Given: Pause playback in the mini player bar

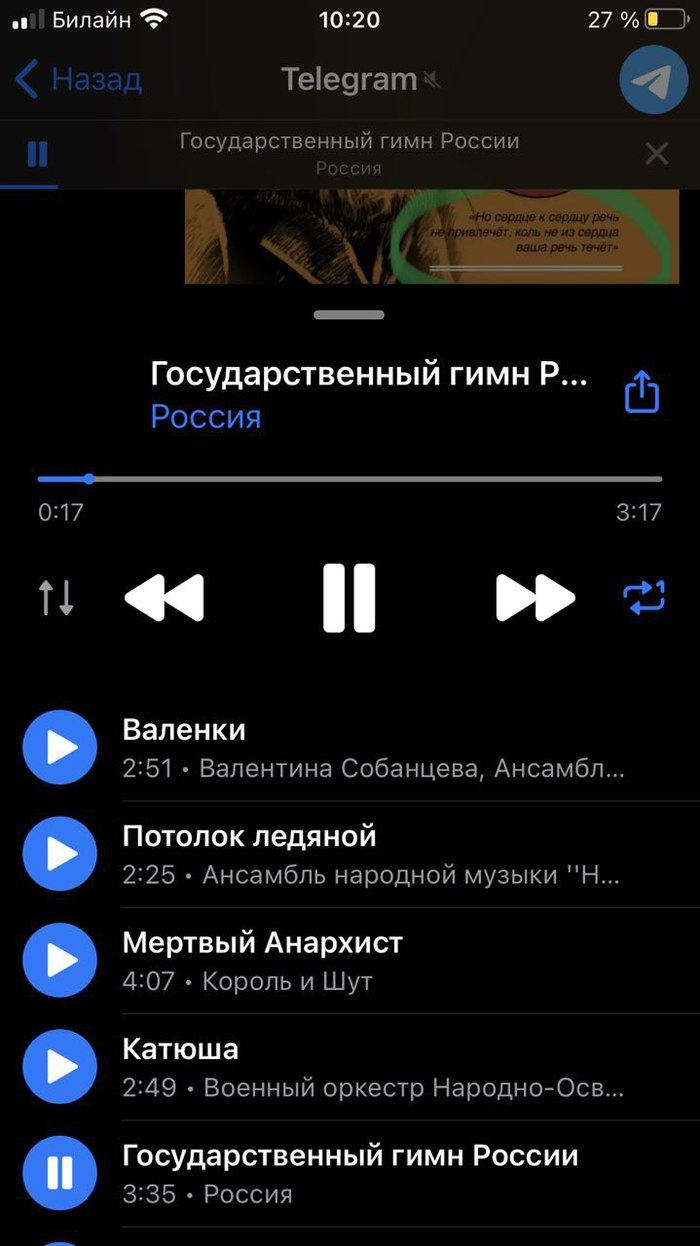Looking at the screenshot, I should [x=38, y=154].
